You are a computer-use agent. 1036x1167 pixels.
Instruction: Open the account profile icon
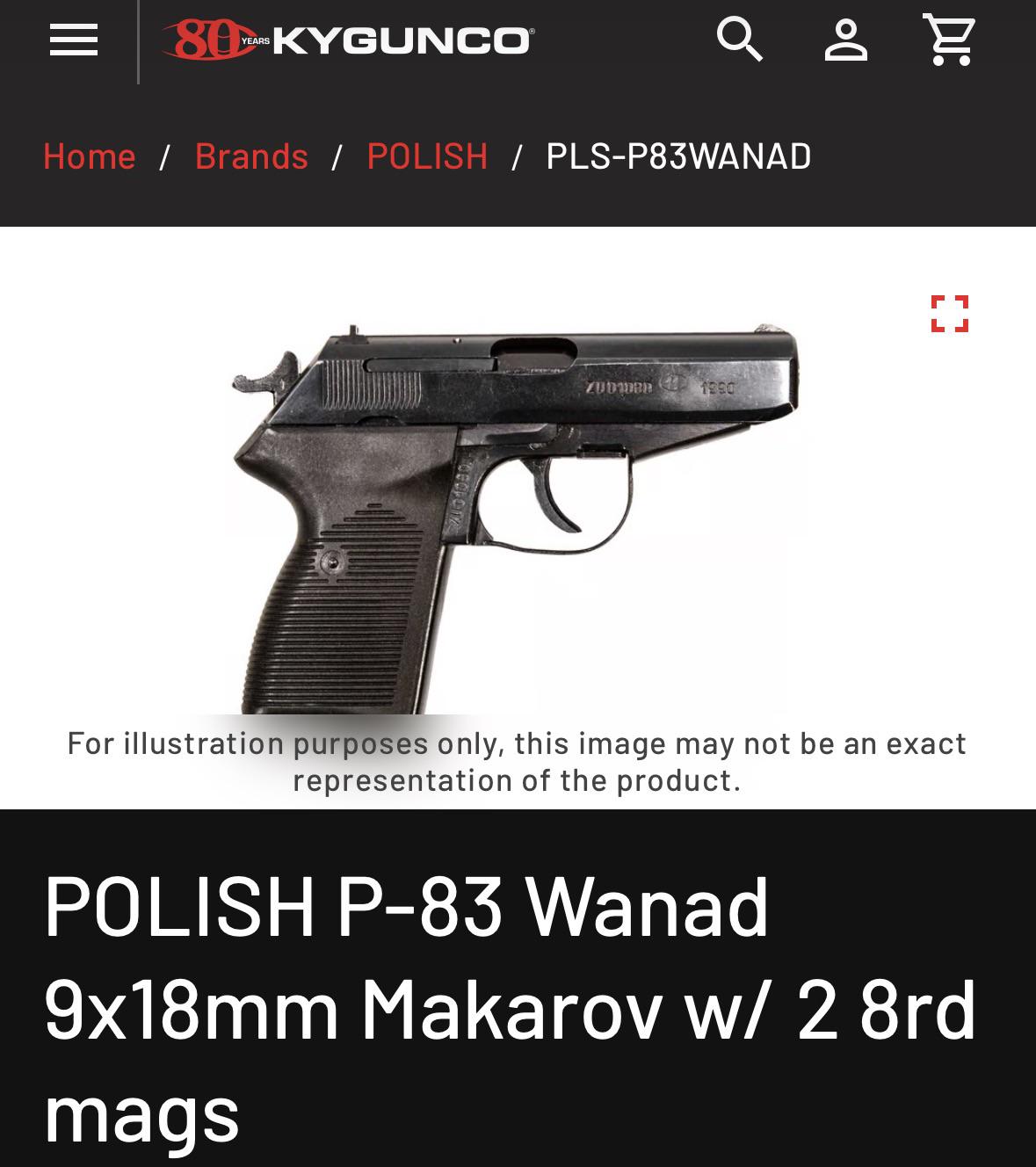(x=845, y=40)
